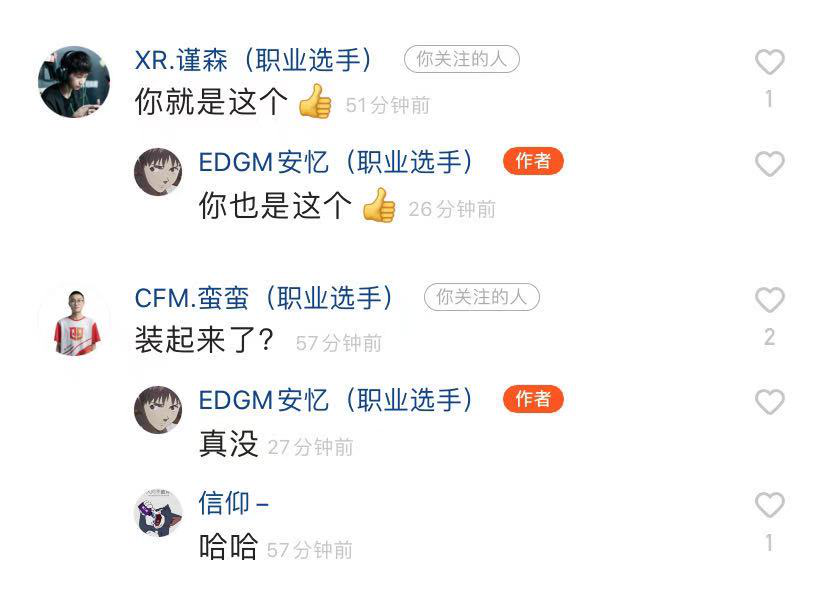Viewport: 828px width, 591px height.
Task: Open 信仰–'s profile avatar
Action: coord(158,513)
